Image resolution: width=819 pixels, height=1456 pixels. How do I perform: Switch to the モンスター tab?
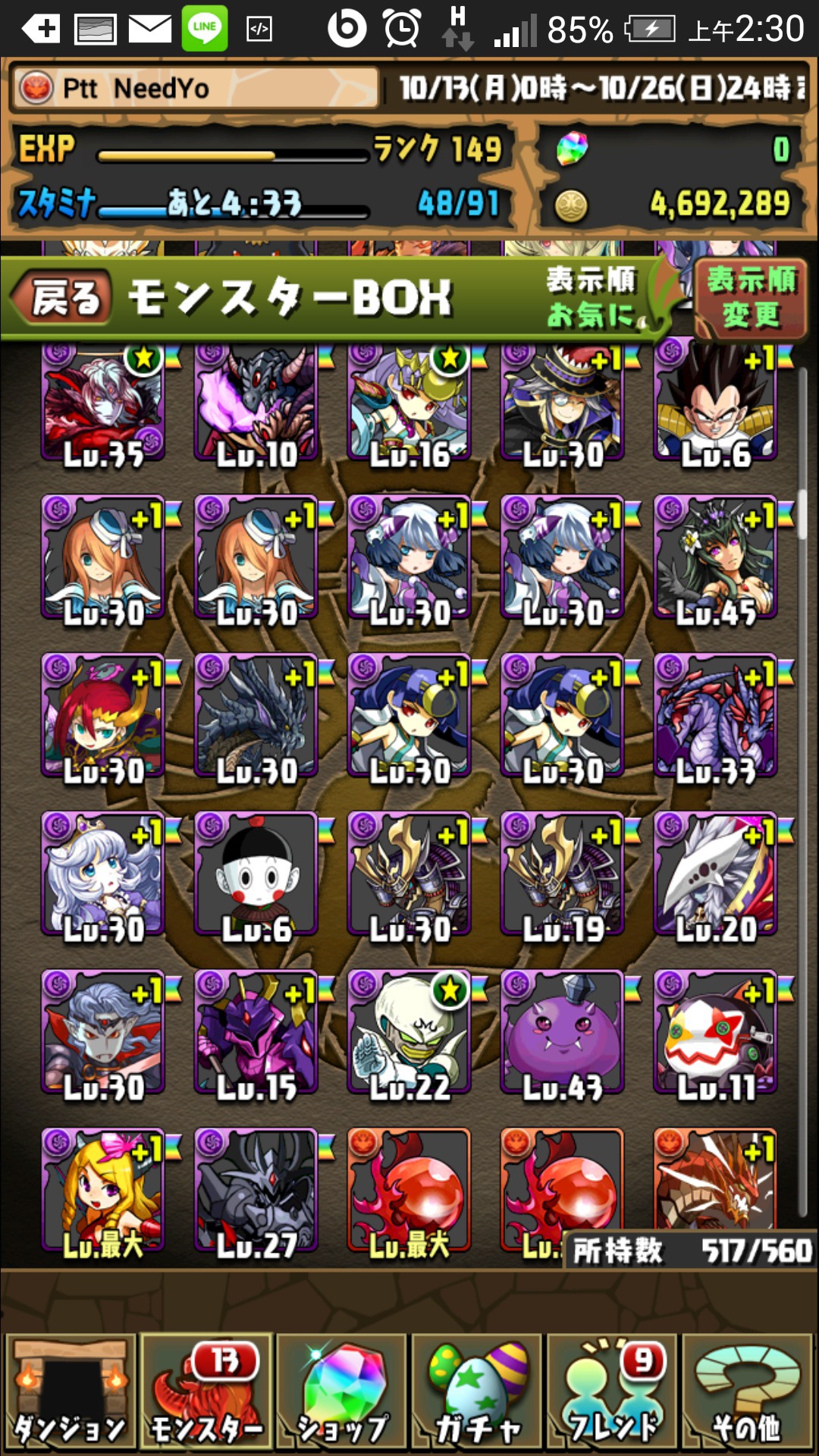207,1392
